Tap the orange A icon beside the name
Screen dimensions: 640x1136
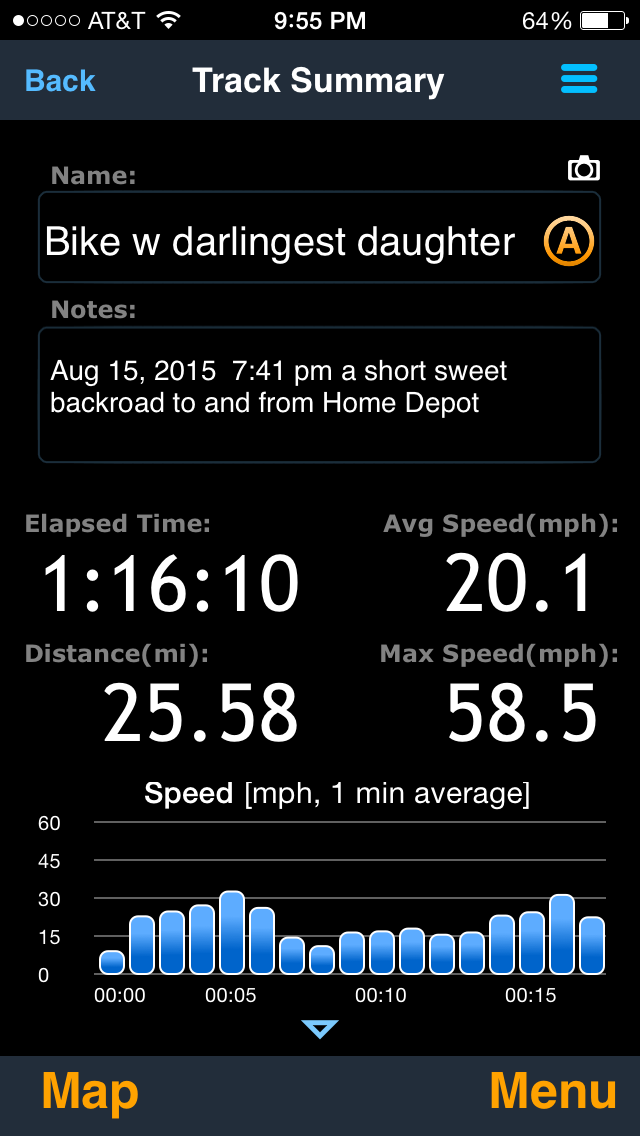point(568,241)
